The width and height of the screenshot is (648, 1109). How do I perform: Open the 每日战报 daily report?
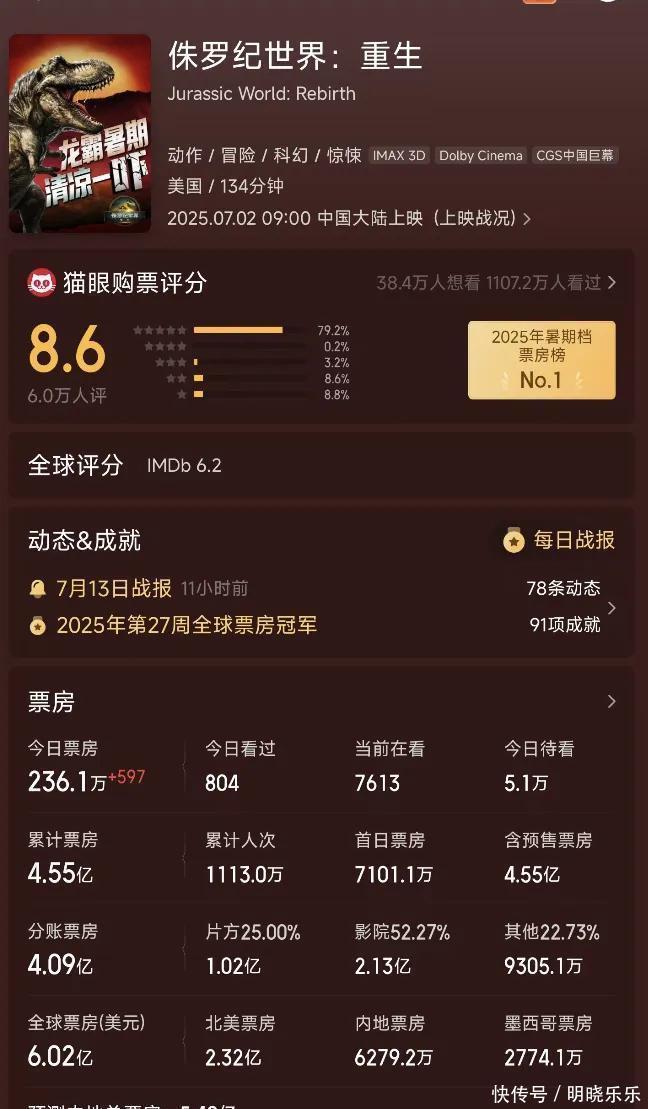[560, 541]
